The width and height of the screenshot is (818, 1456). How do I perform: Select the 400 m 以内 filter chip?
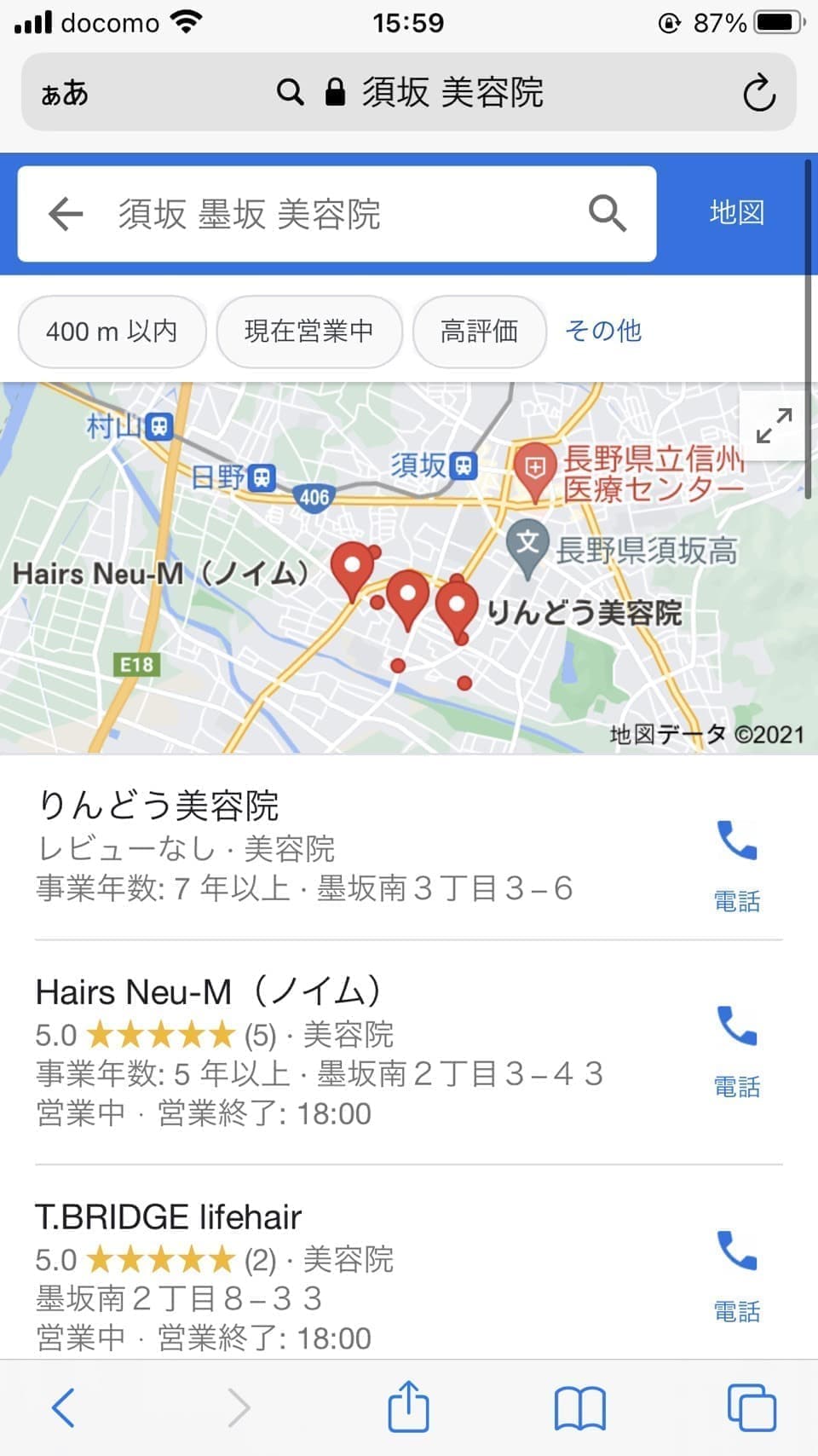(112, 331)
